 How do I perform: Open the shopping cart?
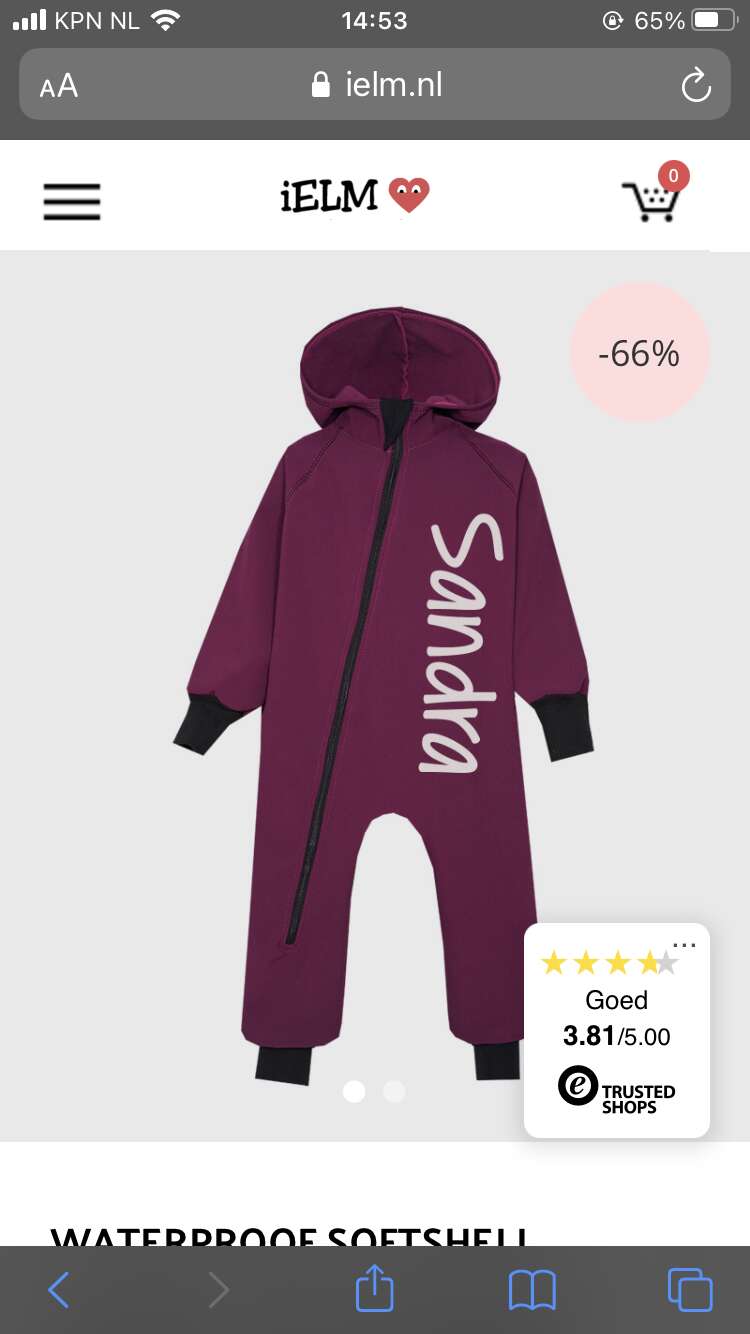coord(655,194)
